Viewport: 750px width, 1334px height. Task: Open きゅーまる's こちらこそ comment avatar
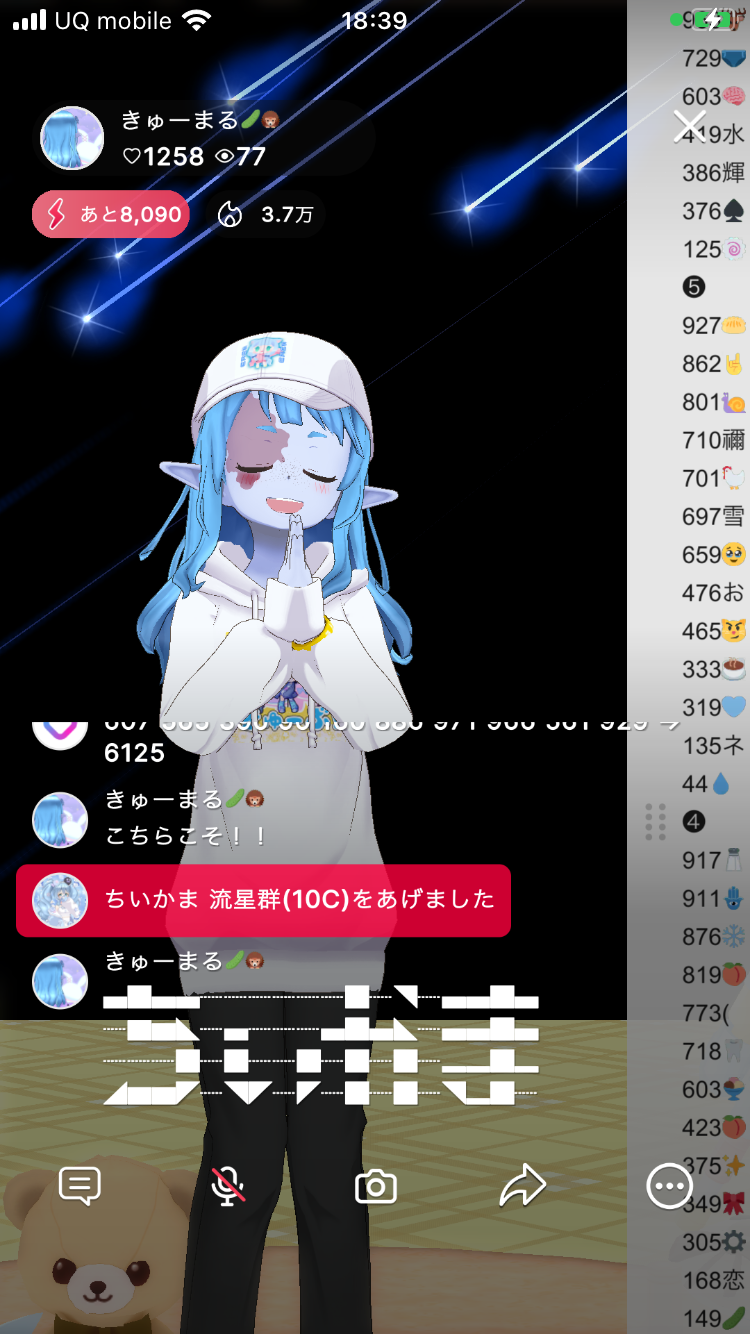click(60, 820)
